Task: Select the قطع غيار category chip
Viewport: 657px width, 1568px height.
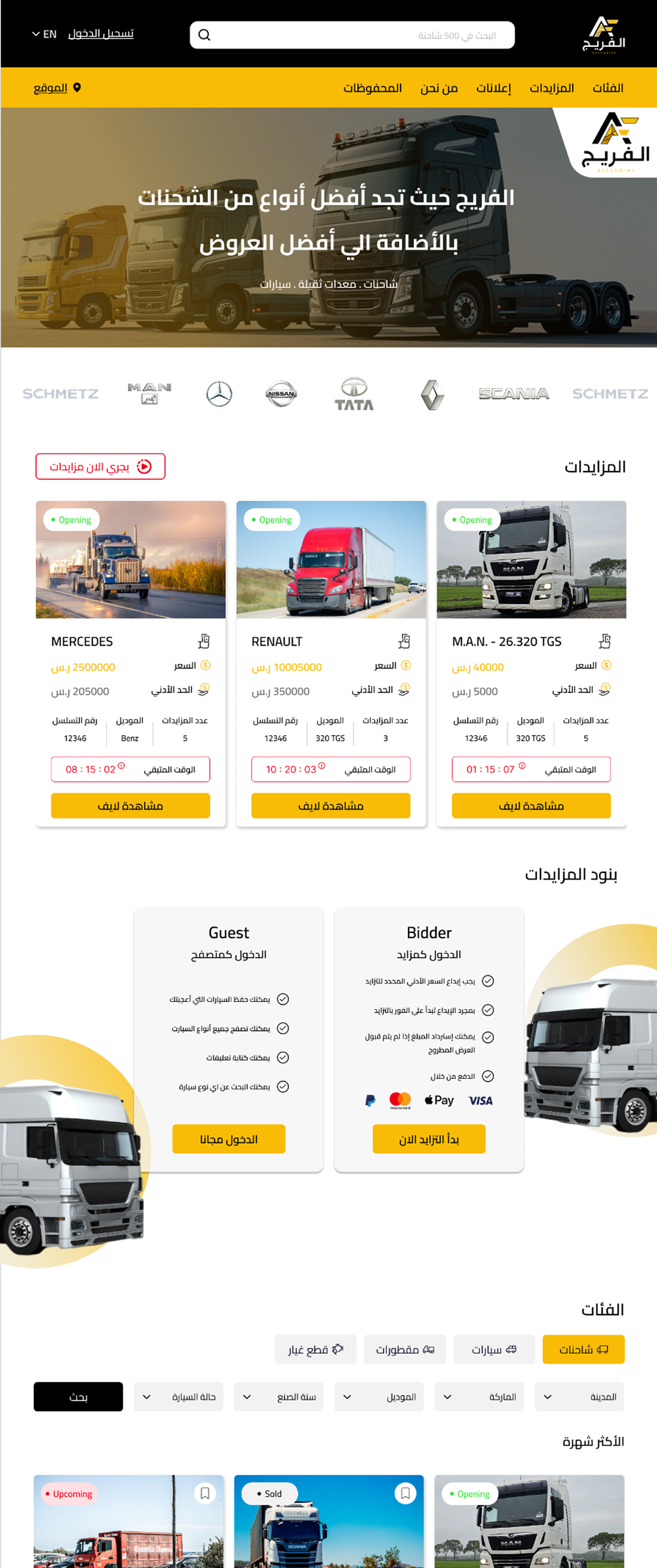Action: click(x=315, y=1349)
